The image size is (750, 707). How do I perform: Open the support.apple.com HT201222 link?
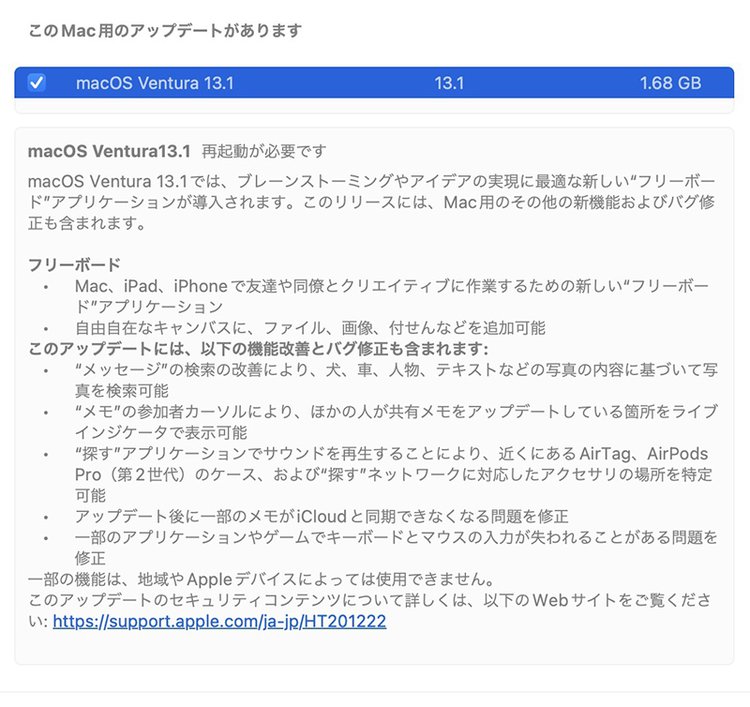click(x=219, y=621)
